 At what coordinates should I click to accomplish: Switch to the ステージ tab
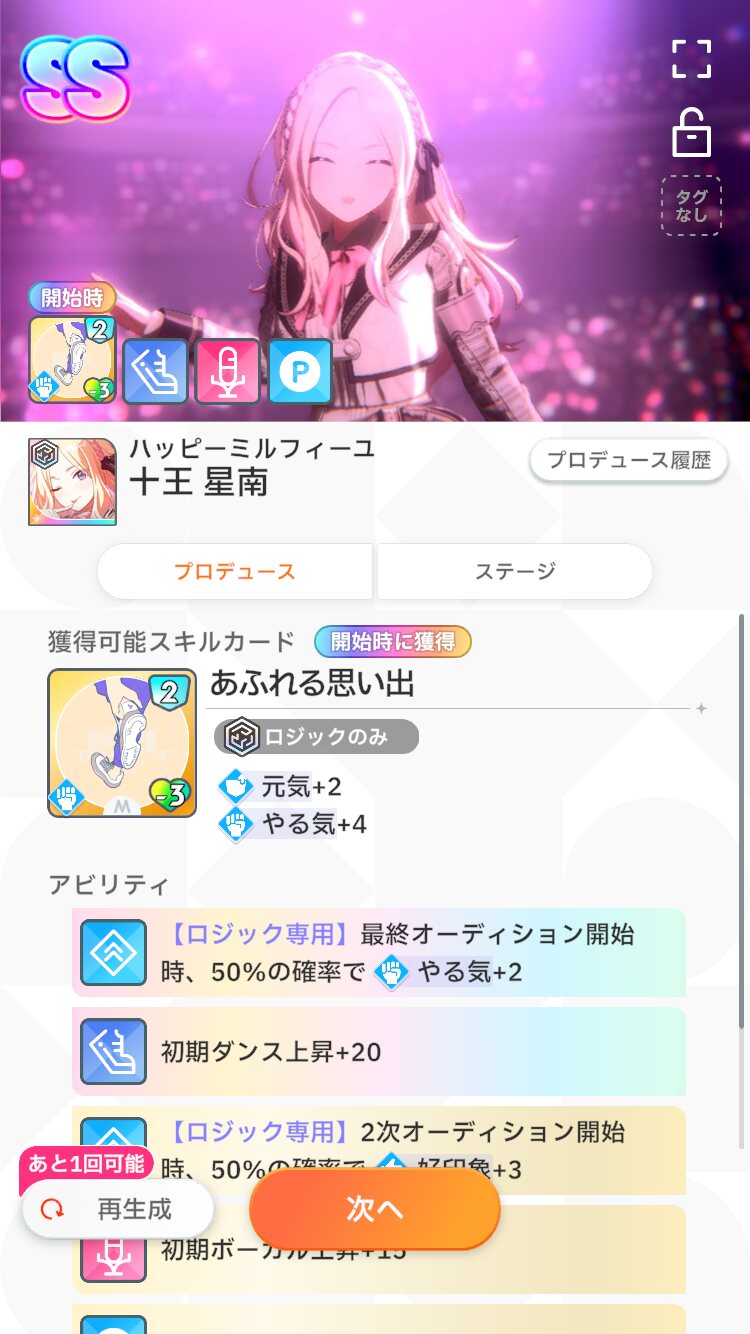514,572
